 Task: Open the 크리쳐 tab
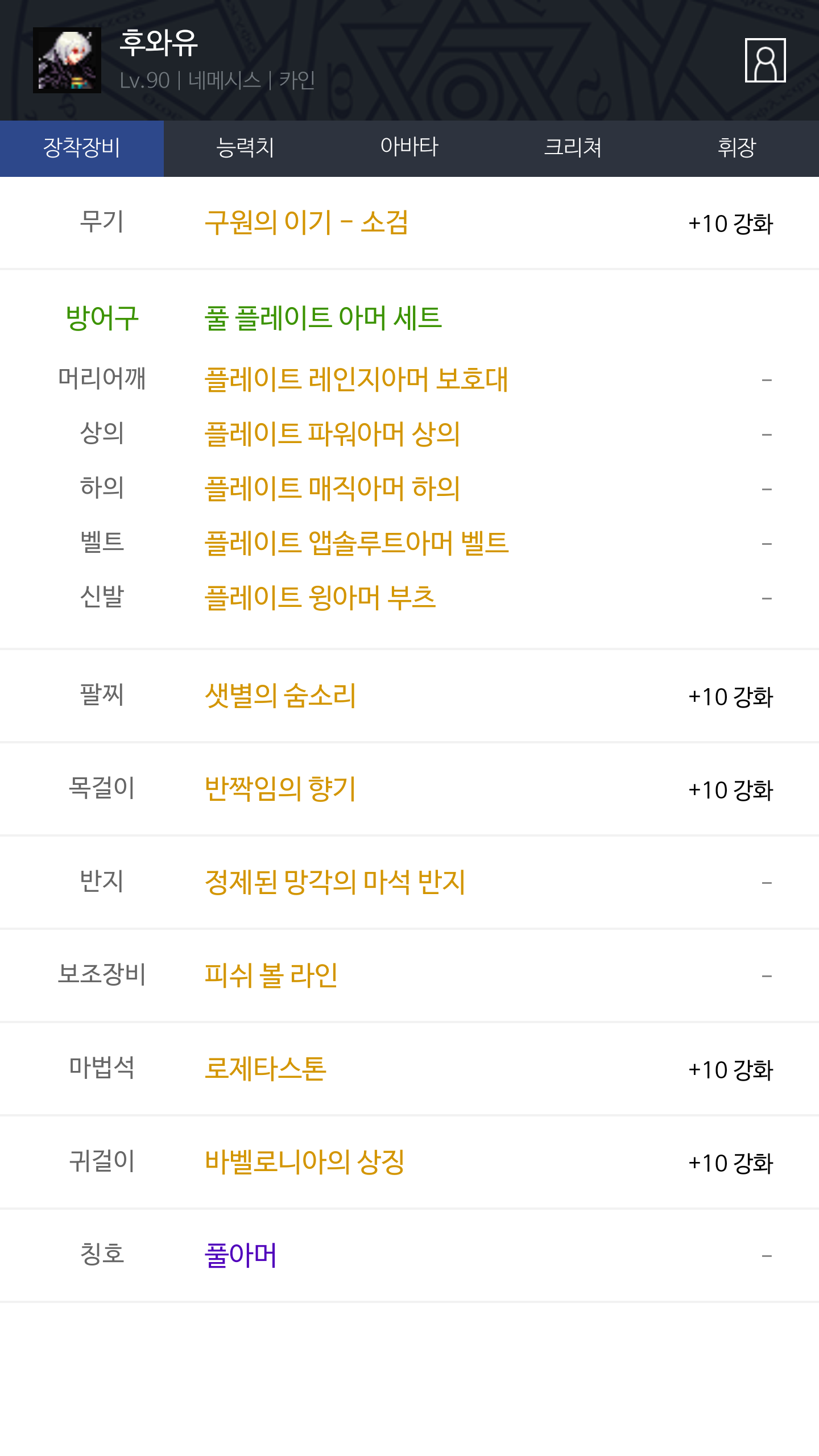(x=573, y=148)
